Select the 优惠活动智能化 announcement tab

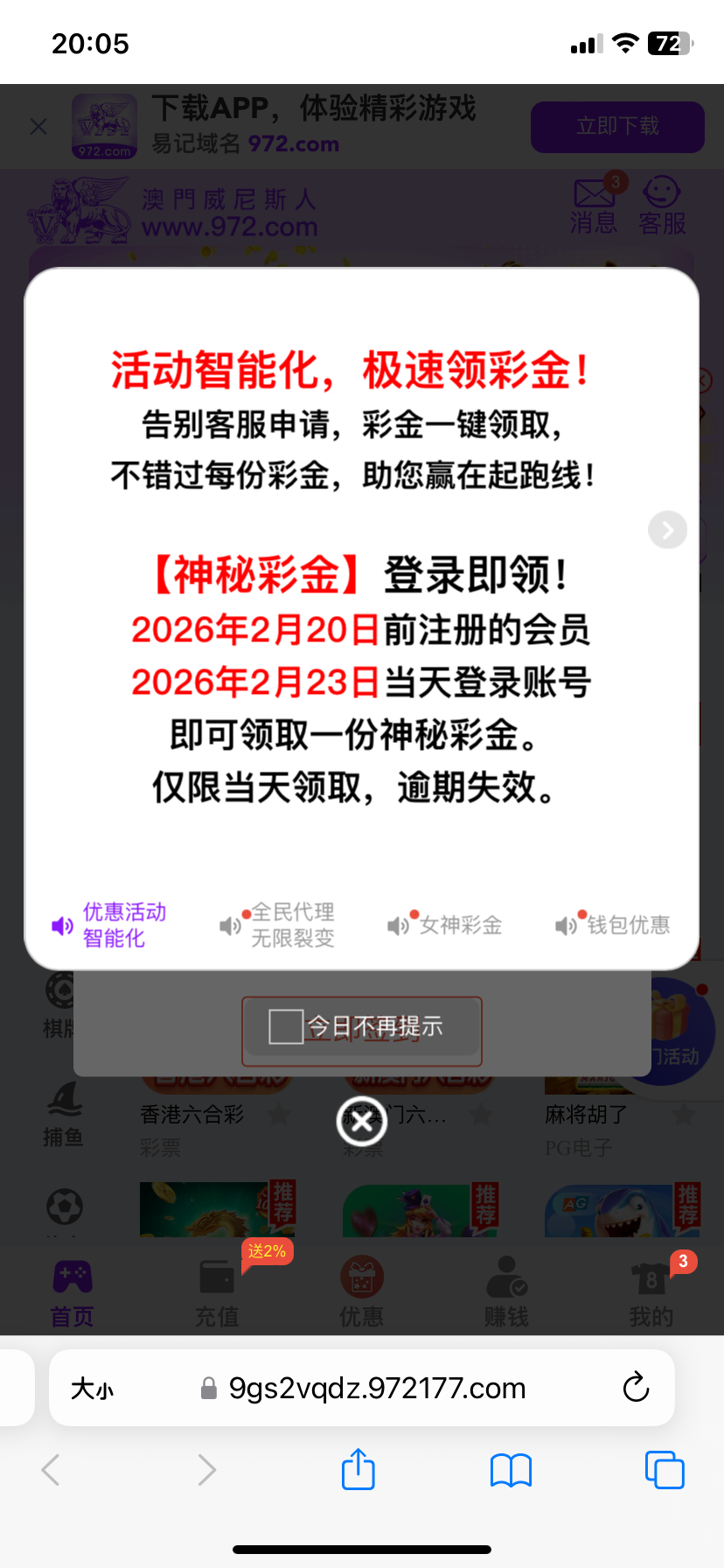point(110,925)
